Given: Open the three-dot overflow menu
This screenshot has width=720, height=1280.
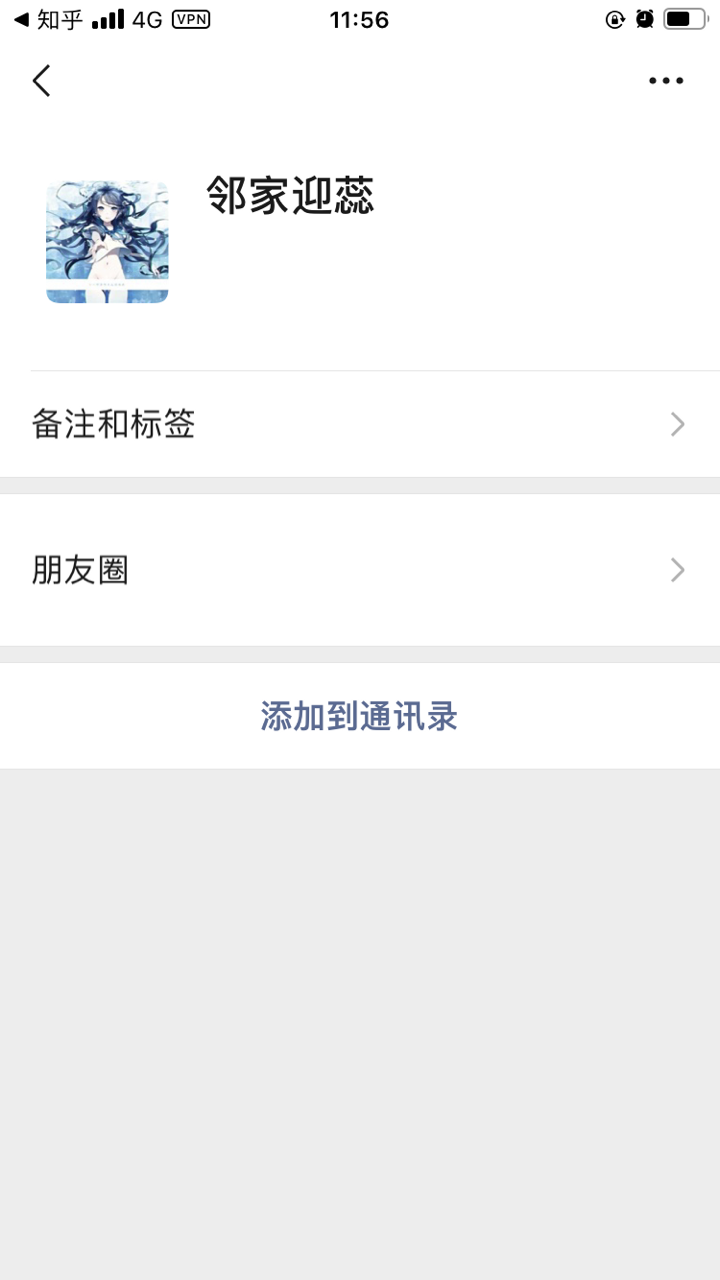Looking at the screenshot, I should click(x=666, y=81).
